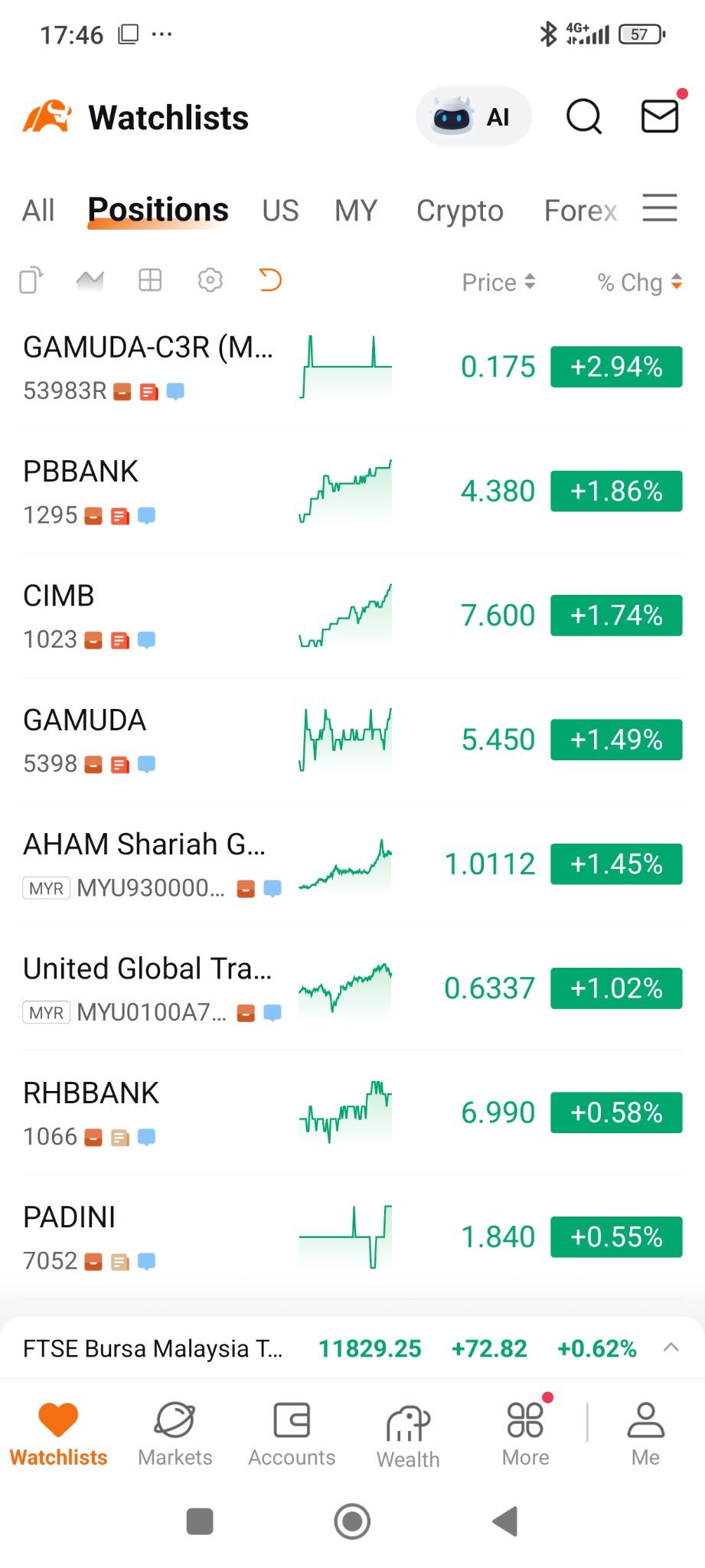Switch to the Wealth tab

408,1435
